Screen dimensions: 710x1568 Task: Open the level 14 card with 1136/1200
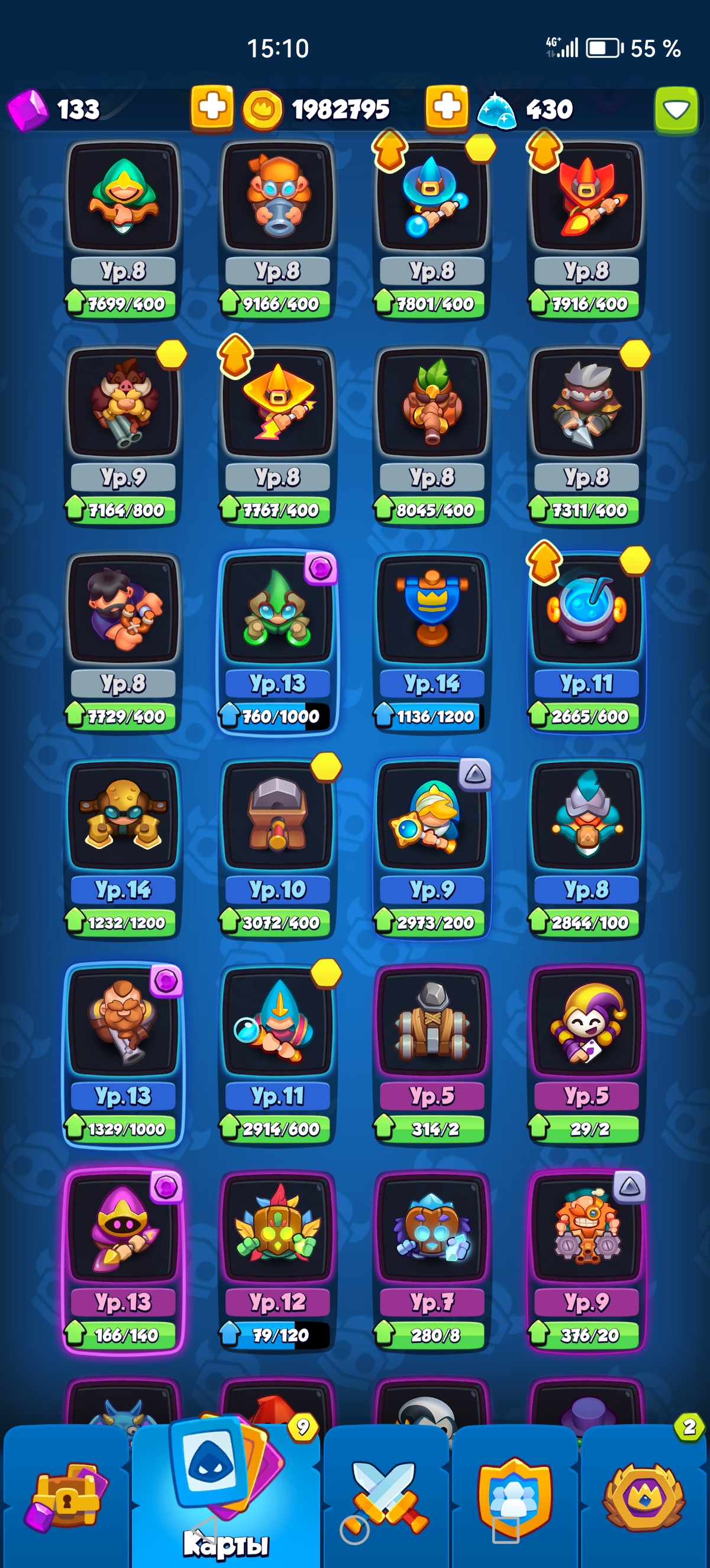[x=432, y=642]
